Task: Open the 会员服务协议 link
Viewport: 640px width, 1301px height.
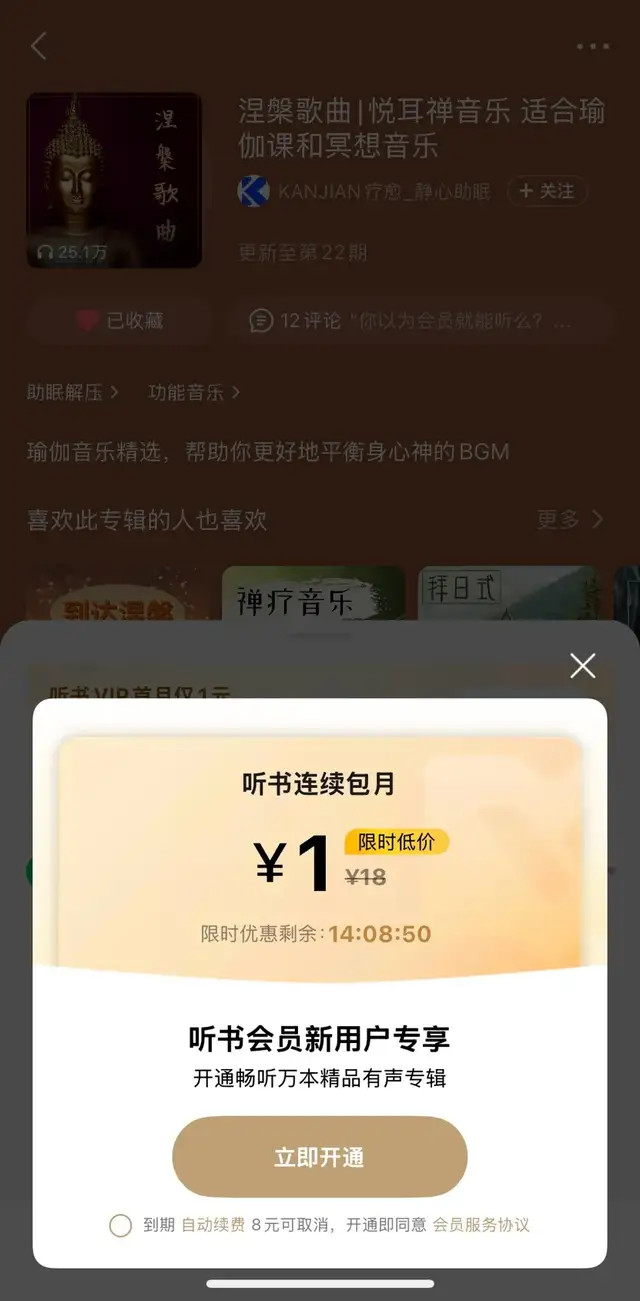Action: click(x=481, y=1225)
